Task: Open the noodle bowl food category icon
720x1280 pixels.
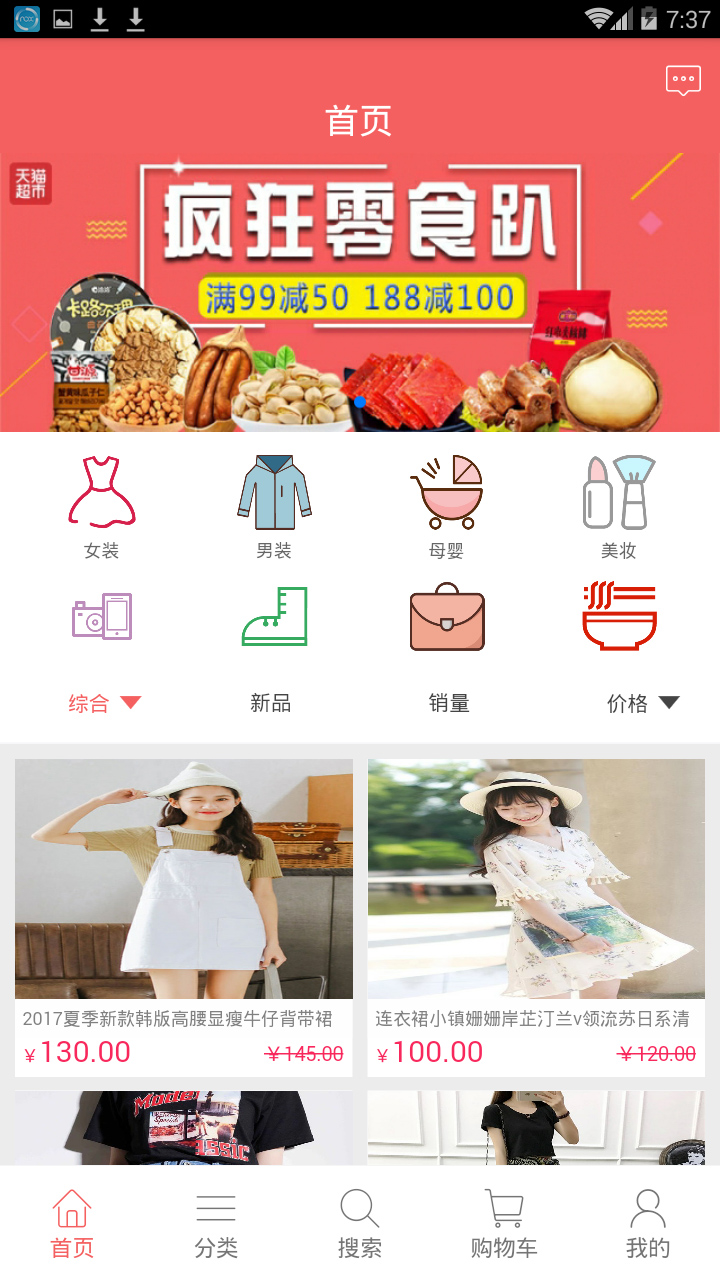Action: (619, 617)
